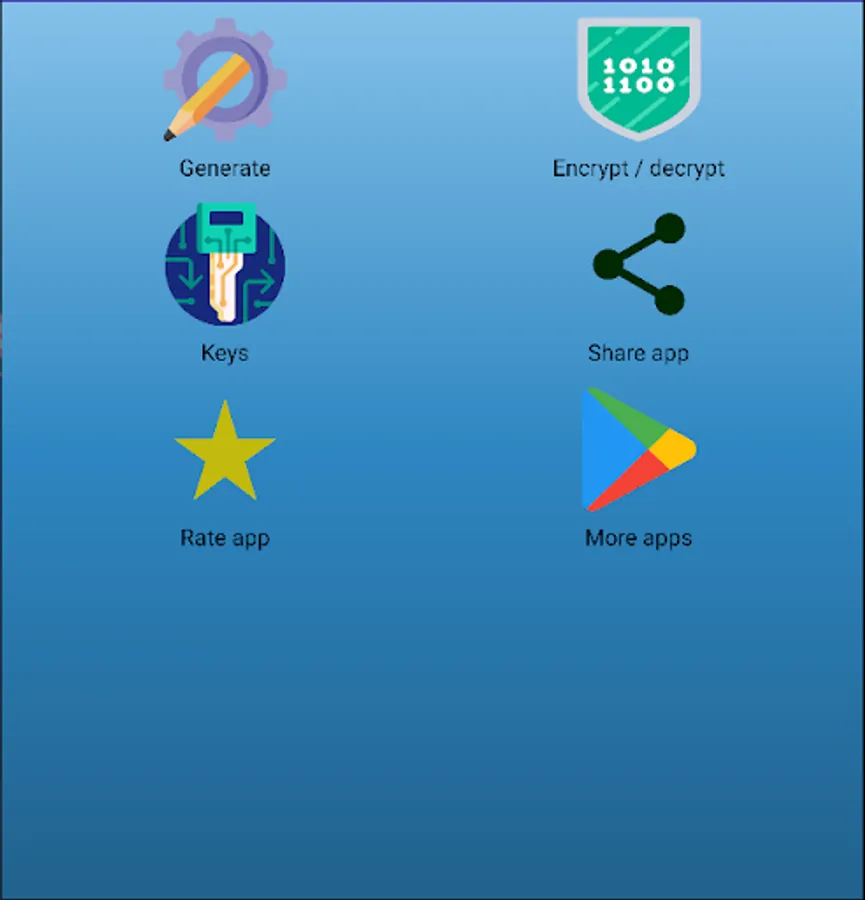The image size is (865, 900).
Task: Open More apps via the Play Store icon
Action: 638,448
